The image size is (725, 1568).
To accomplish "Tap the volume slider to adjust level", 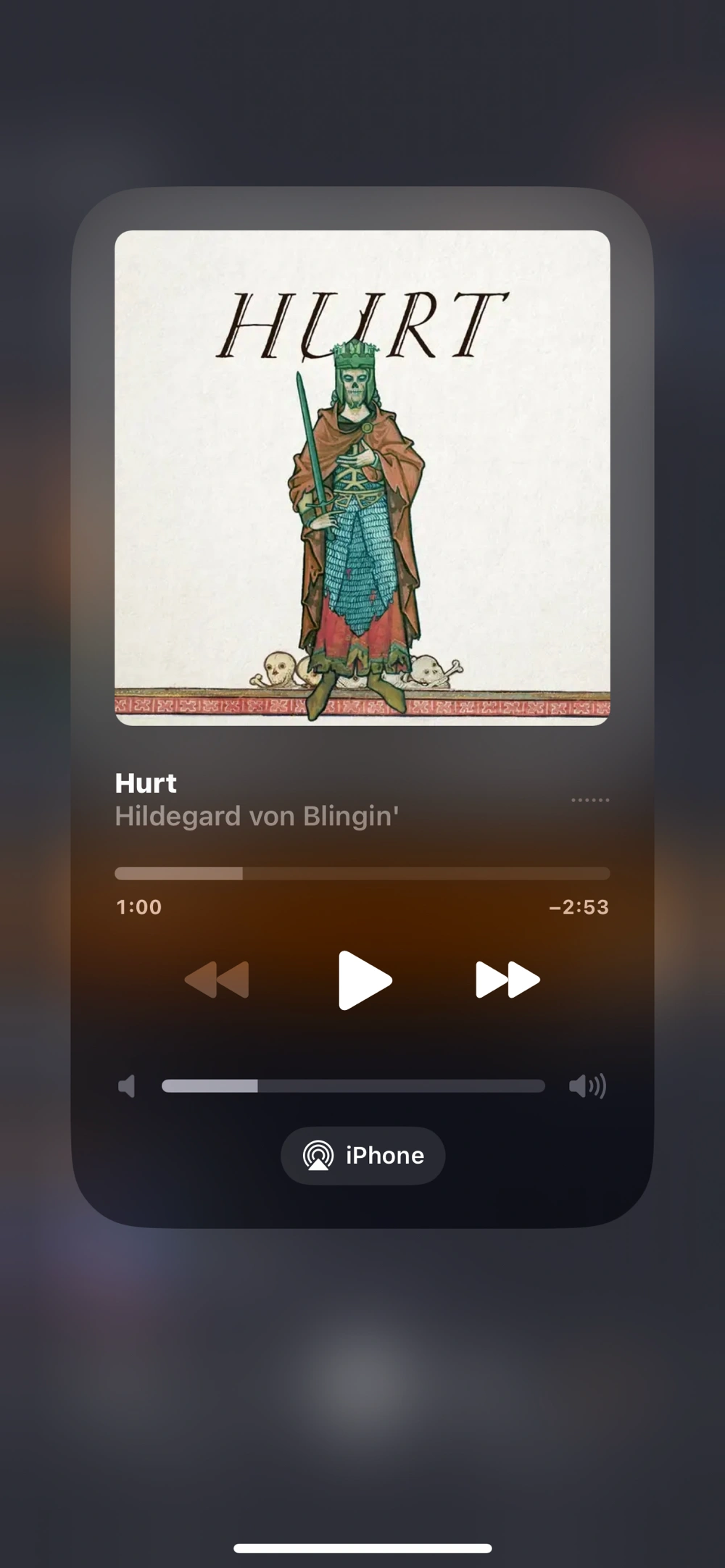I will 353,1085.
